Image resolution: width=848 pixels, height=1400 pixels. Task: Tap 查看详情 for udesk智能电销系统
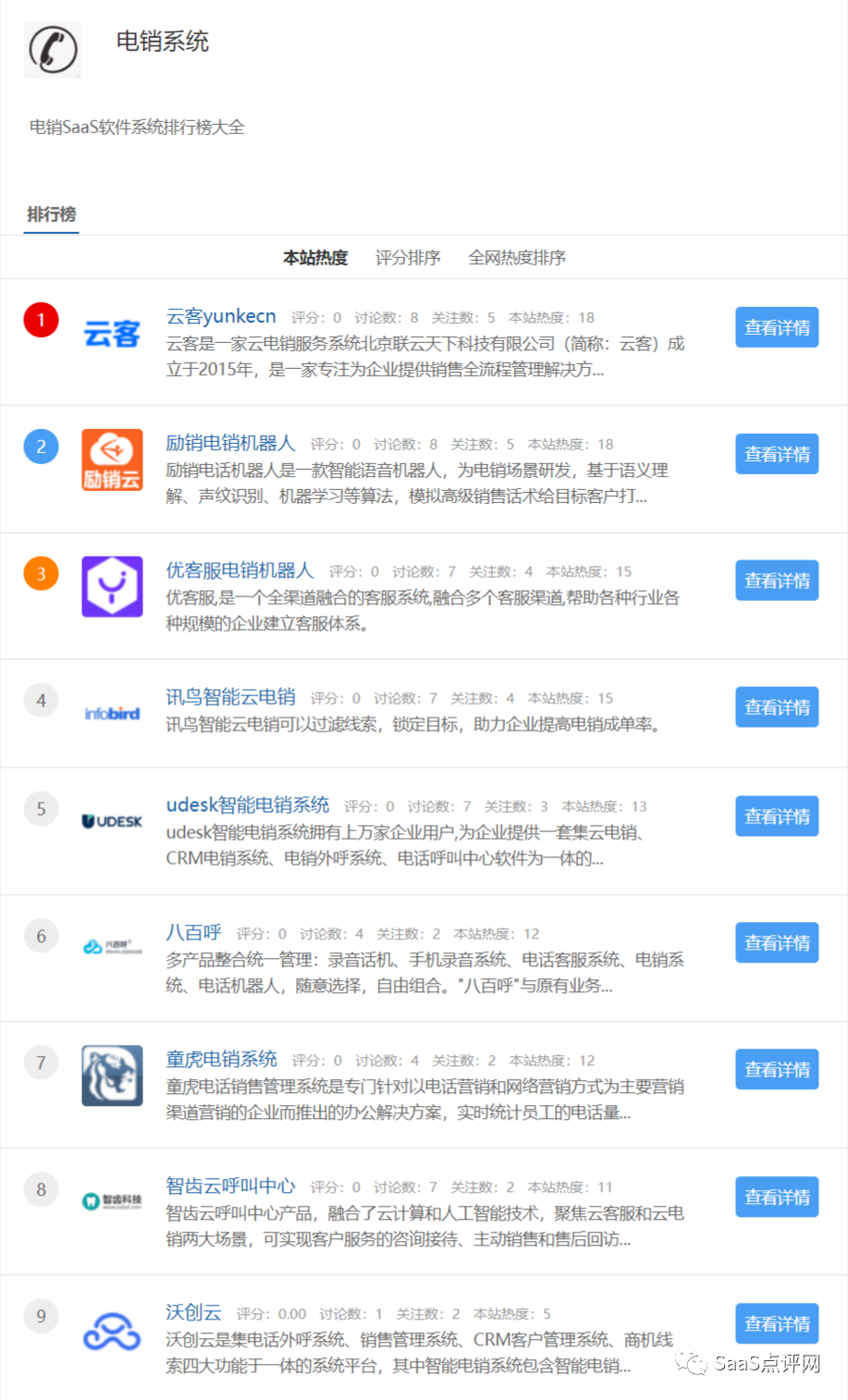coord(777,817)
